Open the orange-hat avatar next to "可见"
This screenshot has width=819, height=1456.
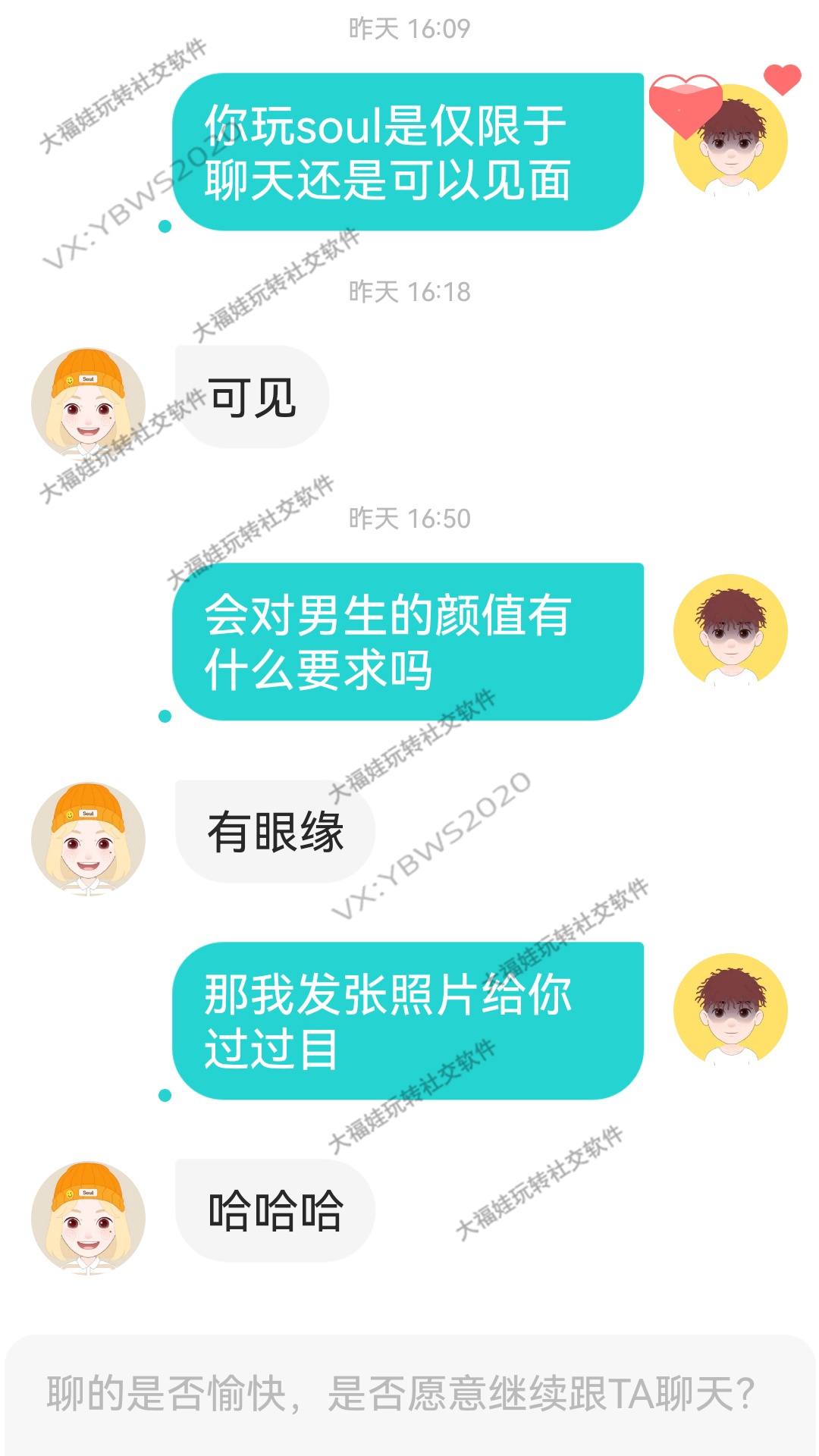(88, 404)
